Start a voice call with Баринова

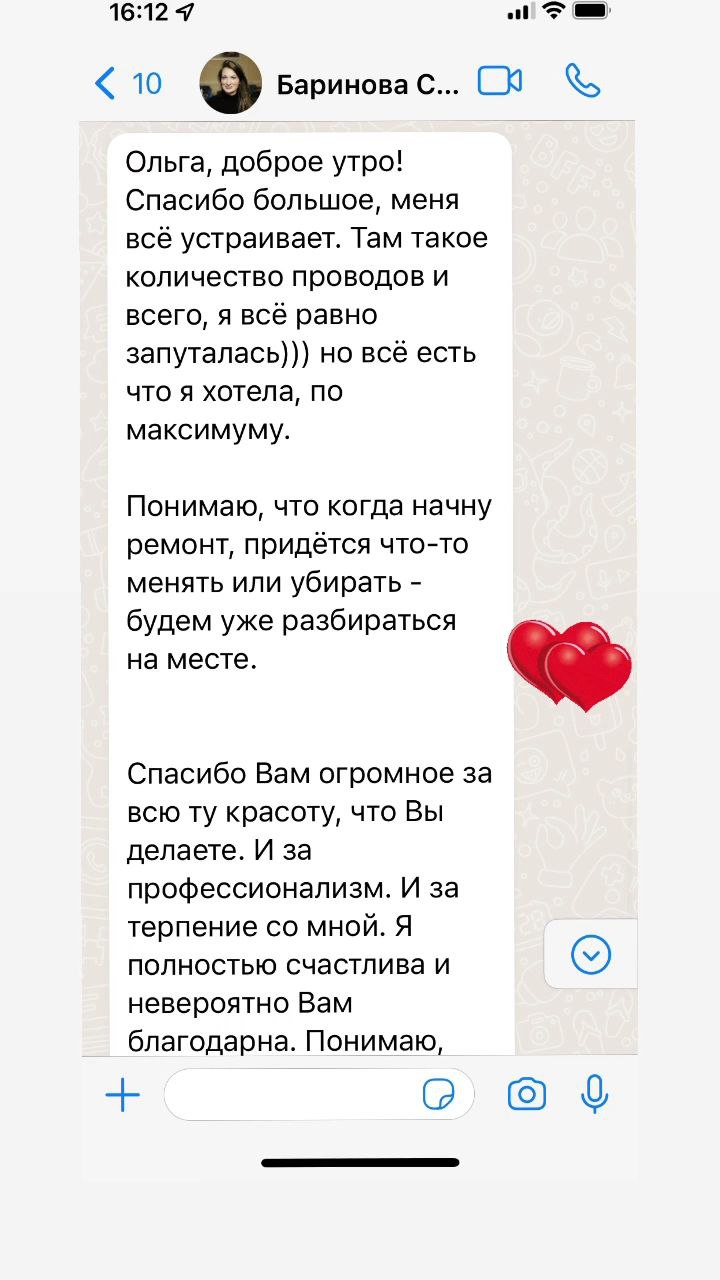(x=582, y=81)
